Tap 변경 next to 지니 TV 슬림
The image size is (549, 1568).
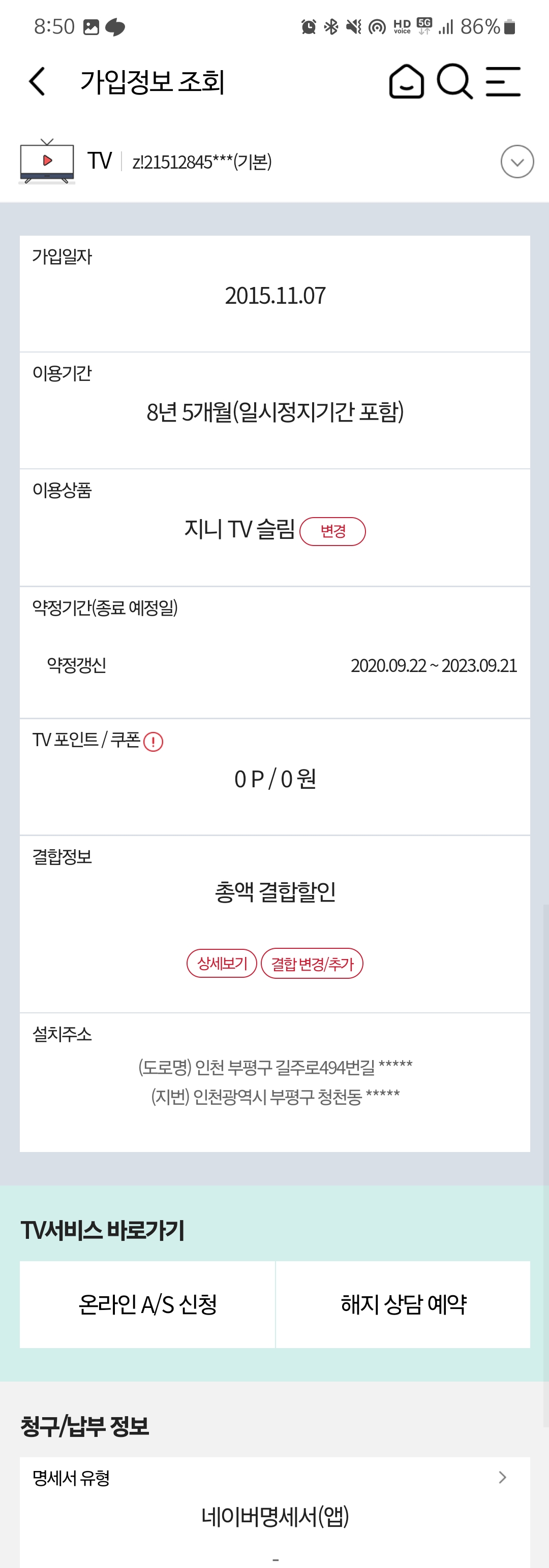(x=332, y=531)
